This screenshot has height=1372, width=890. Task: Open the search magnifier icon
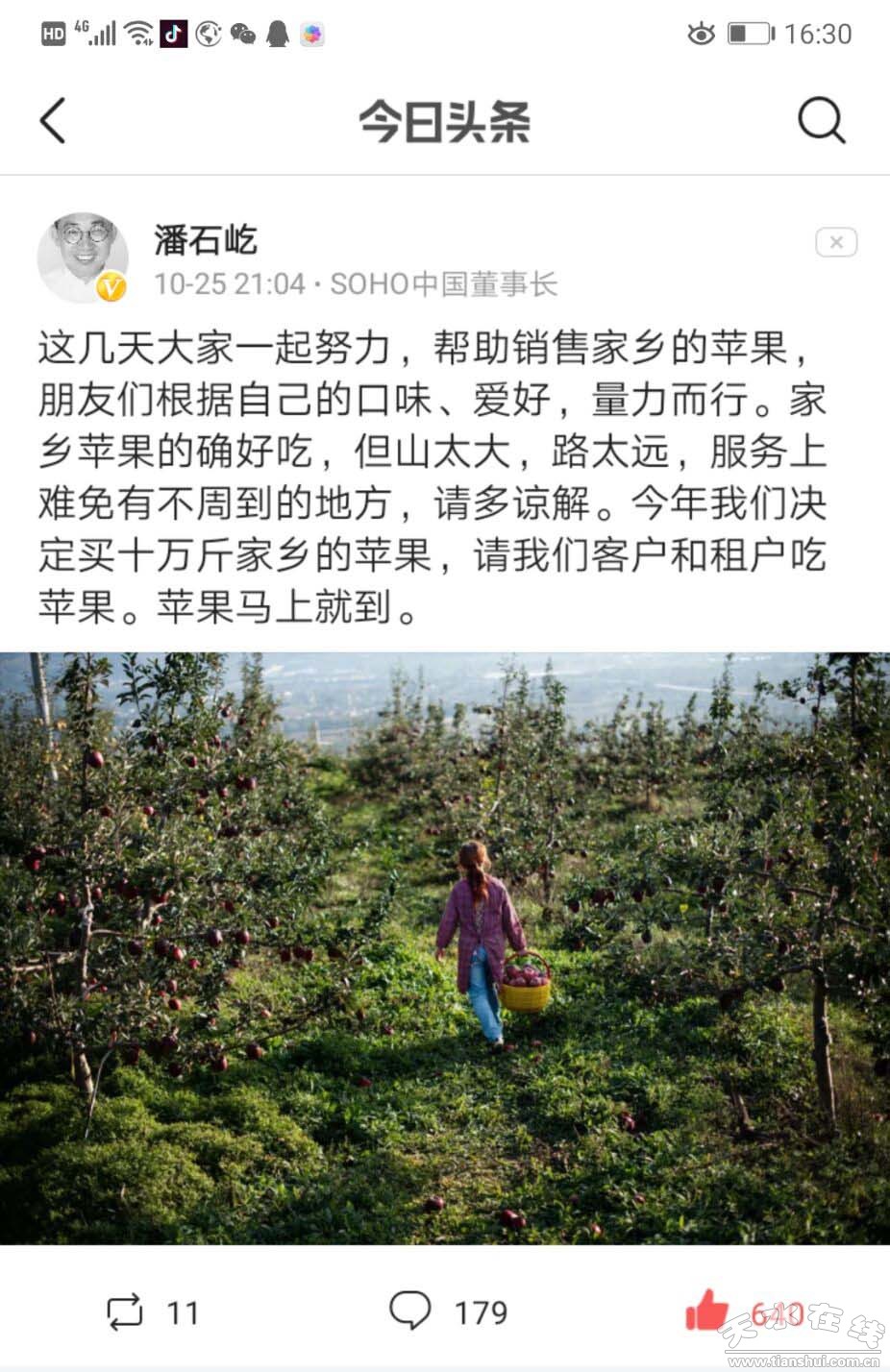click(x=821, y=121)
